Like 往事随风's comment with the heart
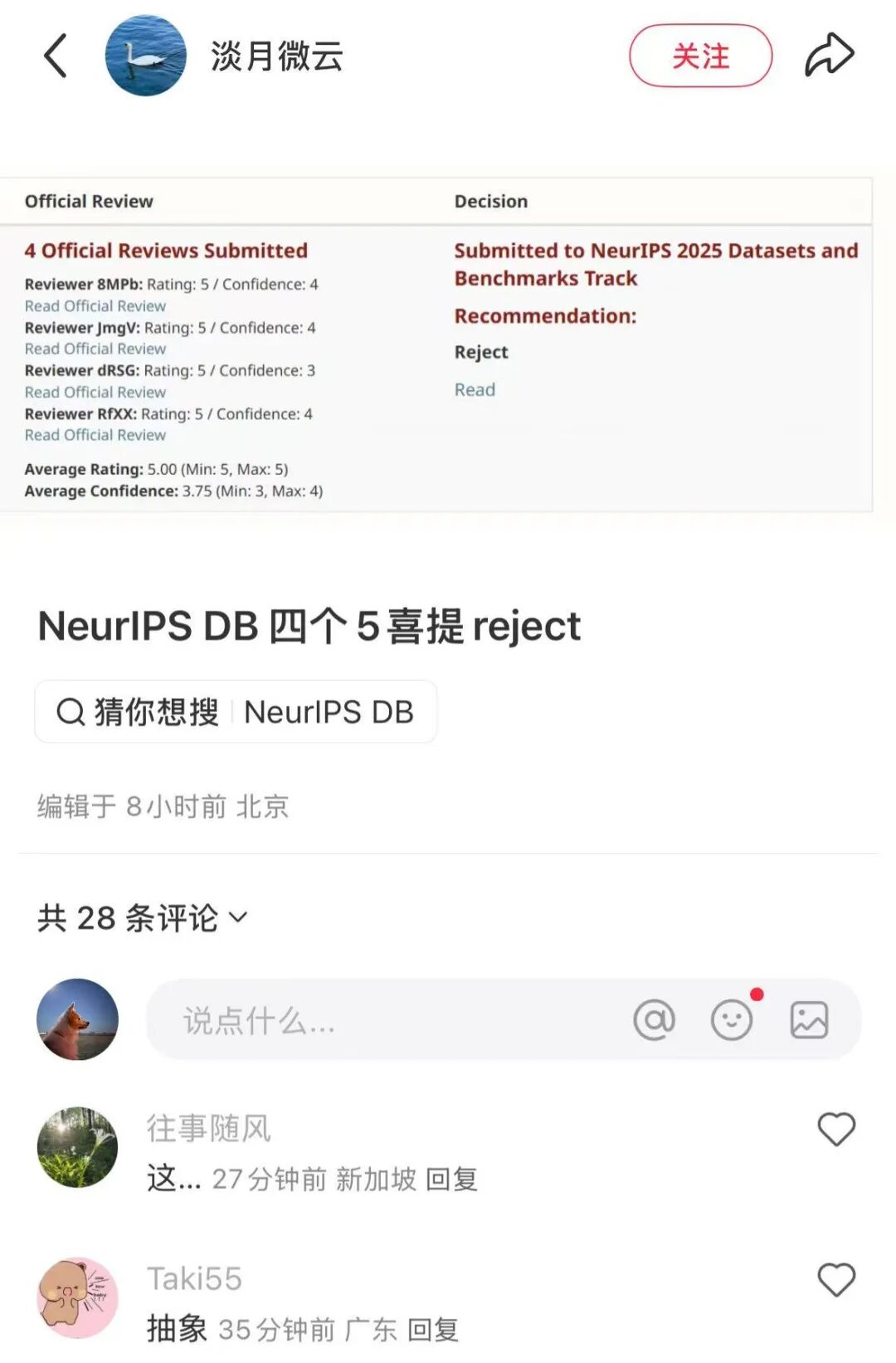The height and width of the screenshot is (1363, 896). coord(835,1129)
